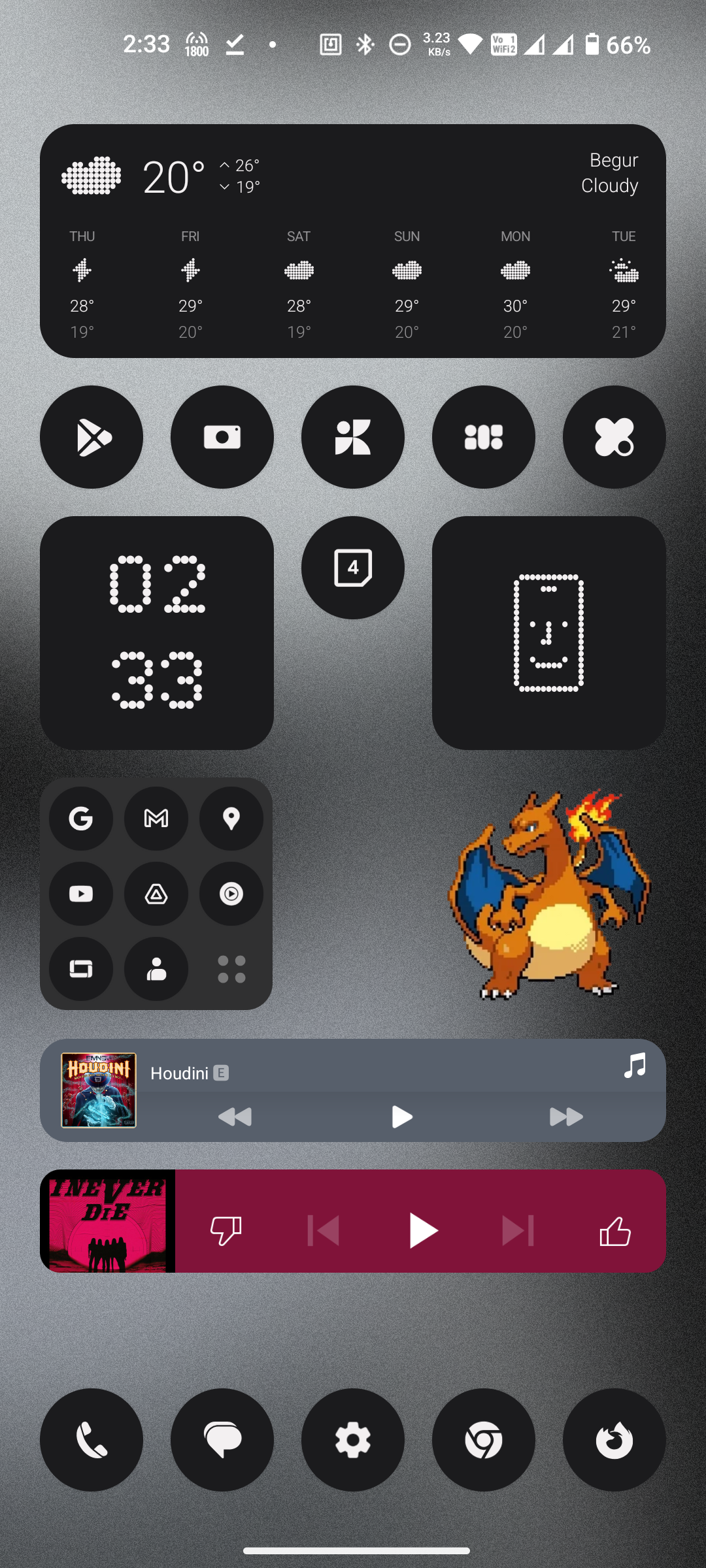Open the Google app in folder
The image size is (706, 1568).
point(81,819)
